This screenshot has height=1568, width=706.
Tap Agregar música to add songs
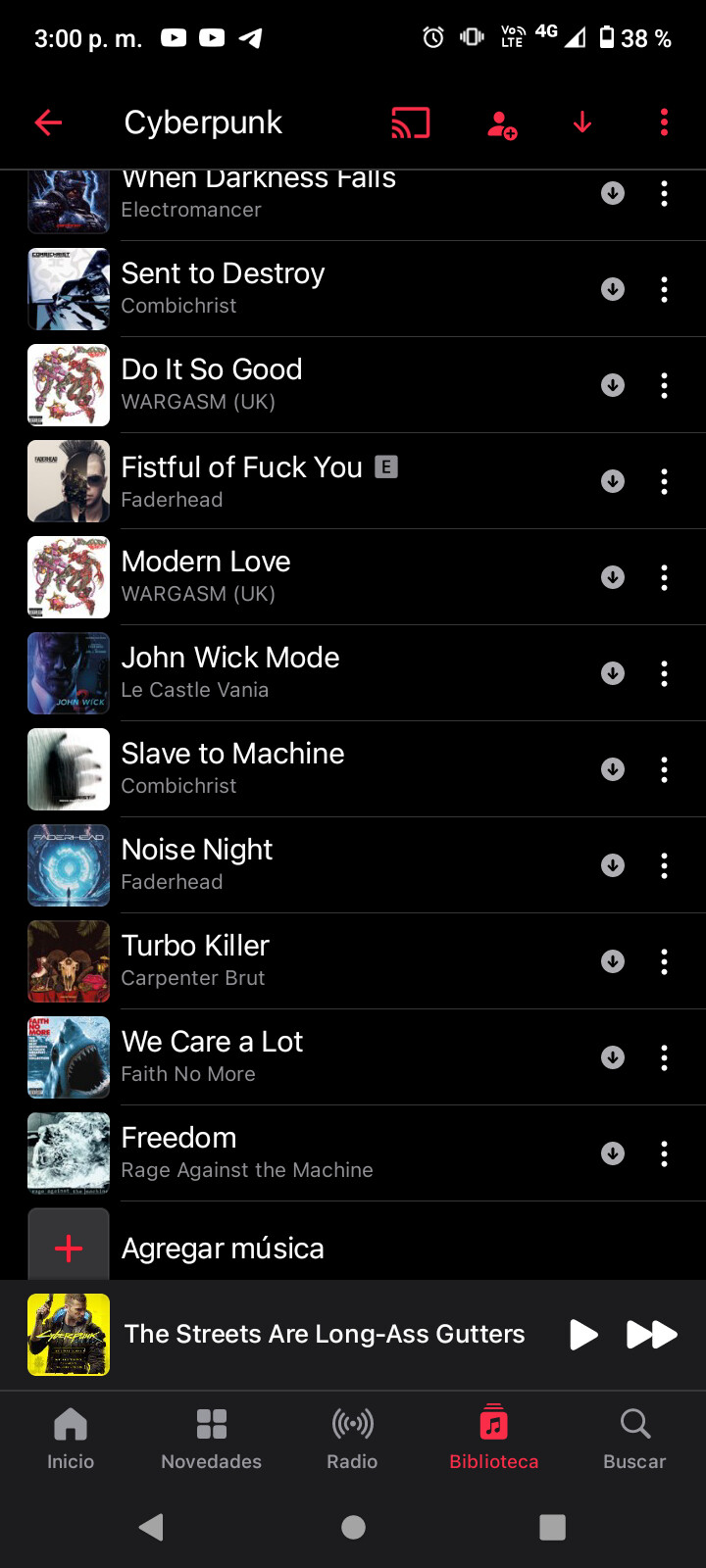coord(353,1248)
